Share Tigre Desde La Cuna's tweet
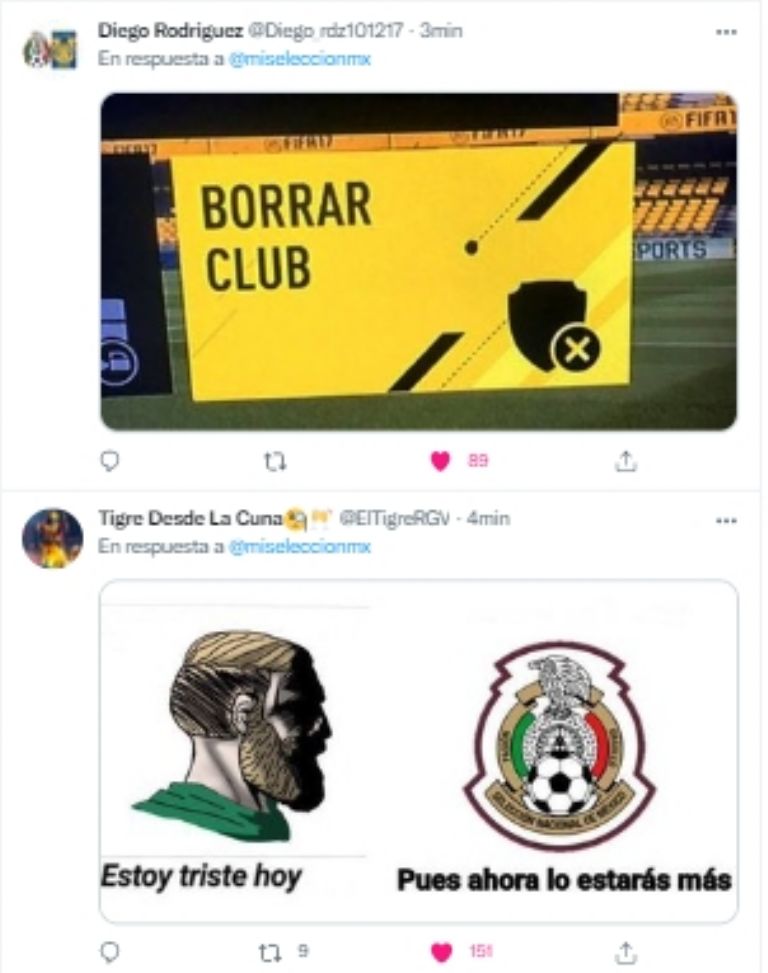 (625, 951)
